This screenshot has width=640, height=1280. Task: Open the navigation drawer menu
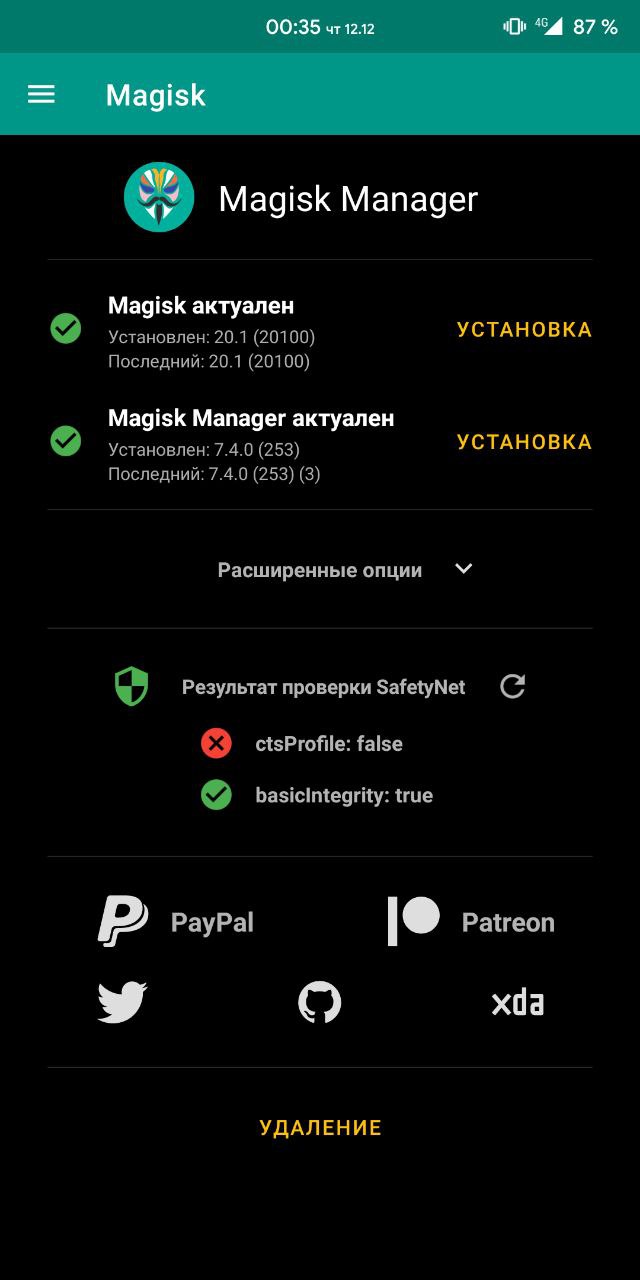click(41, 95)
